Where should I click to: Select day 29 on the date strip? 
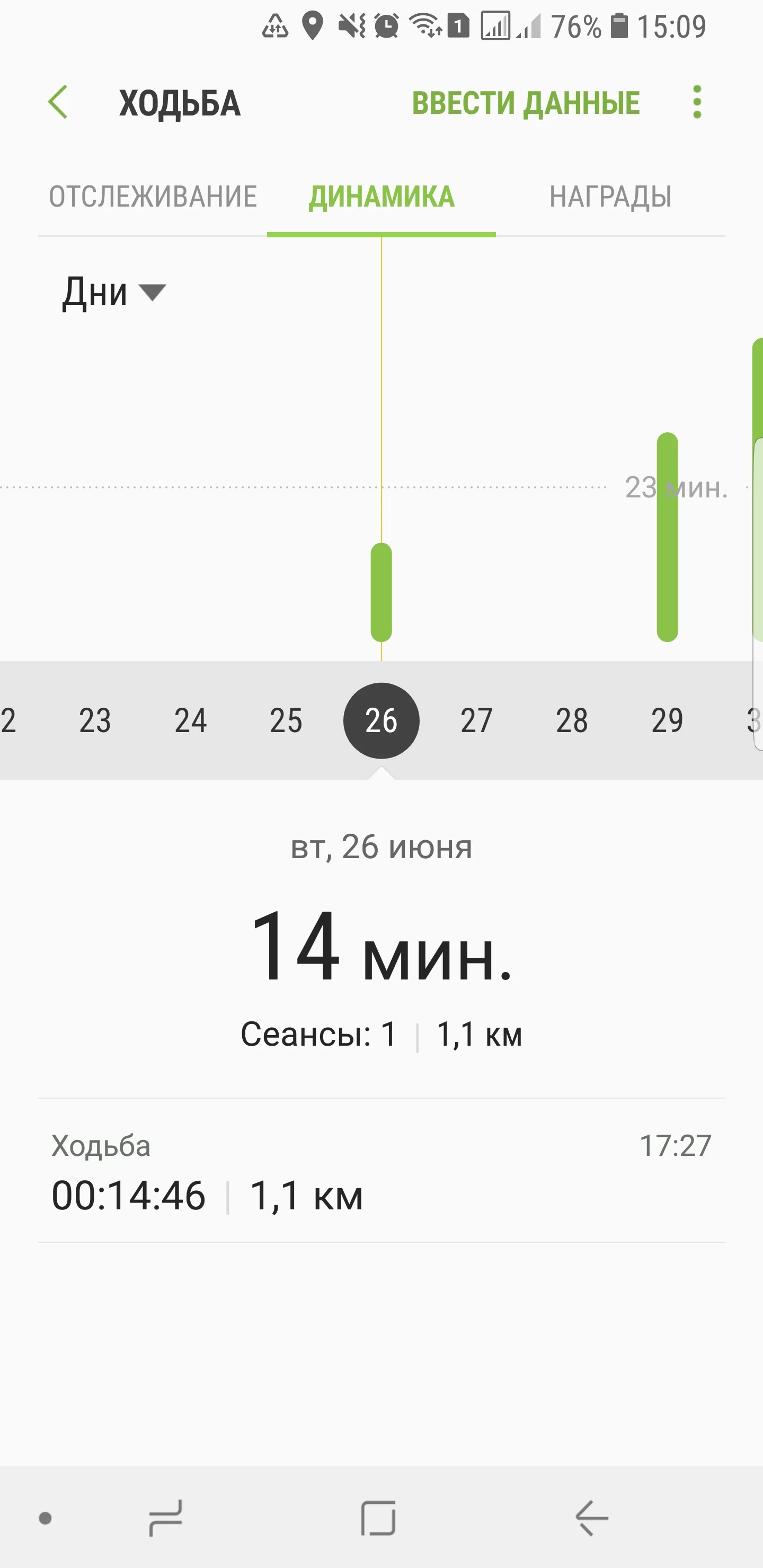click(x=667, y=720)
